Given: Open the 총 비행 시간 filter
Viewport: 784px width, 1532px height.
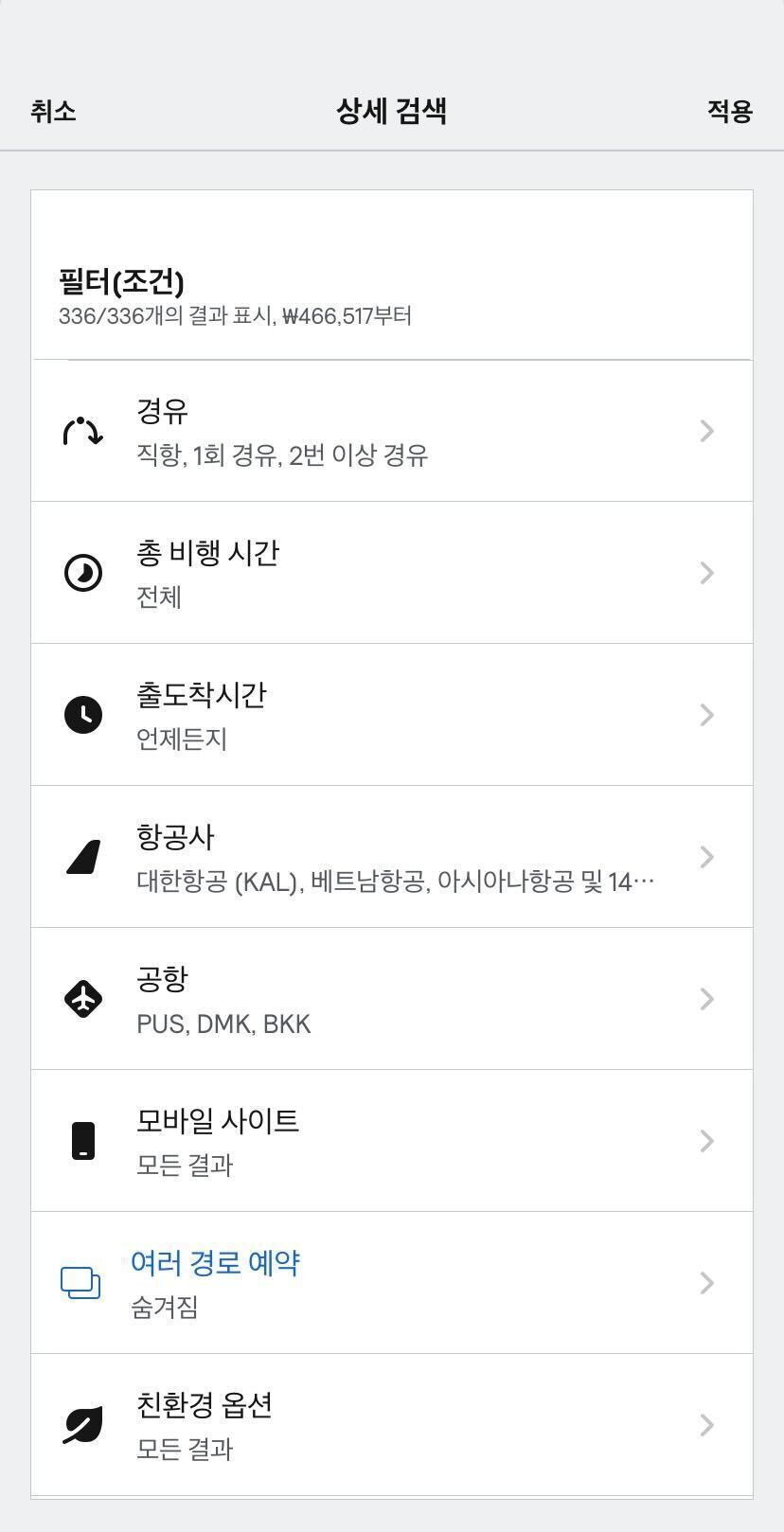Looking at the screenshot, I should (392, 574).
